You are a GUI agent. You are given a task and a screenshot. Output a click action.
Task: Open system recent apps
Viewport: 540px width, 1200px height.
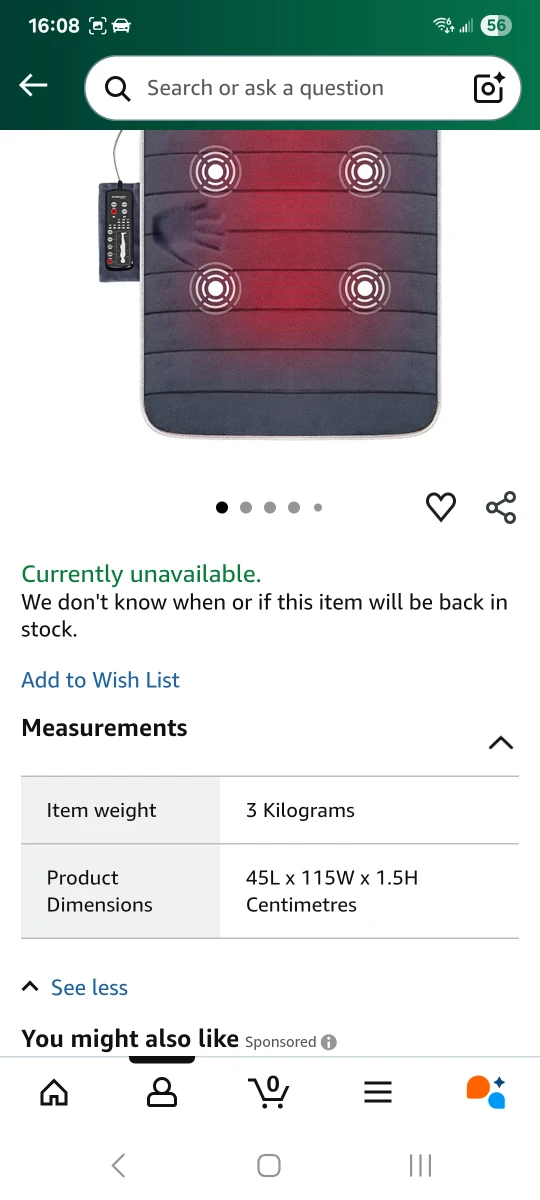click(420, 1165)
